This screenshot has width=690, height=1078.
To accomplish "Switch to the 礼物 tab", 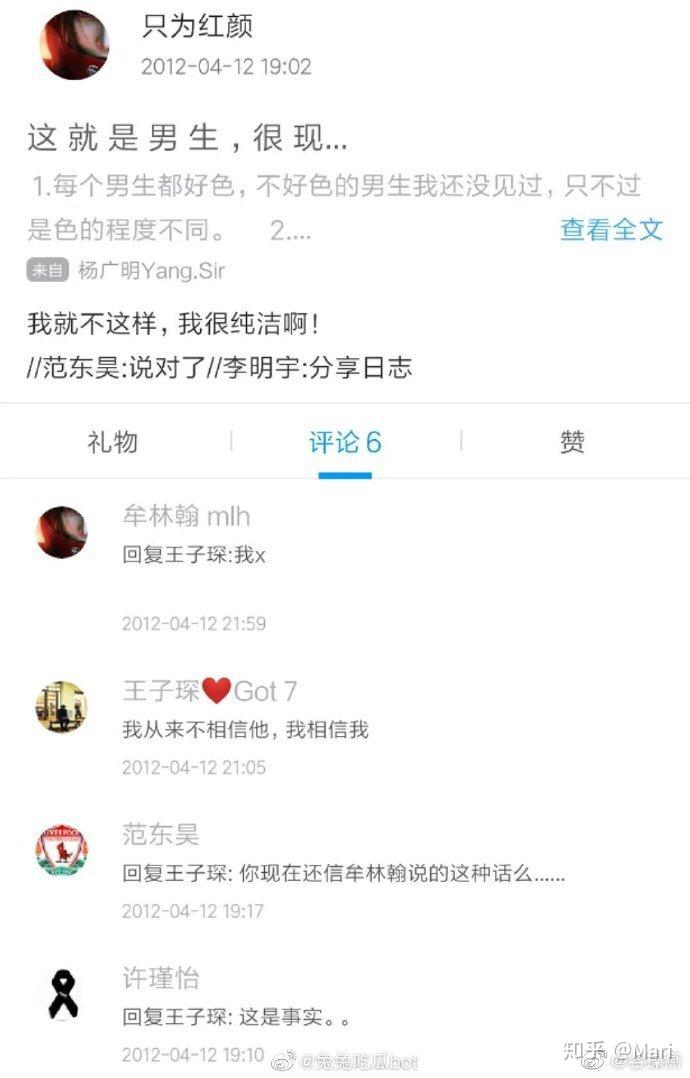I will click(113, 441).
